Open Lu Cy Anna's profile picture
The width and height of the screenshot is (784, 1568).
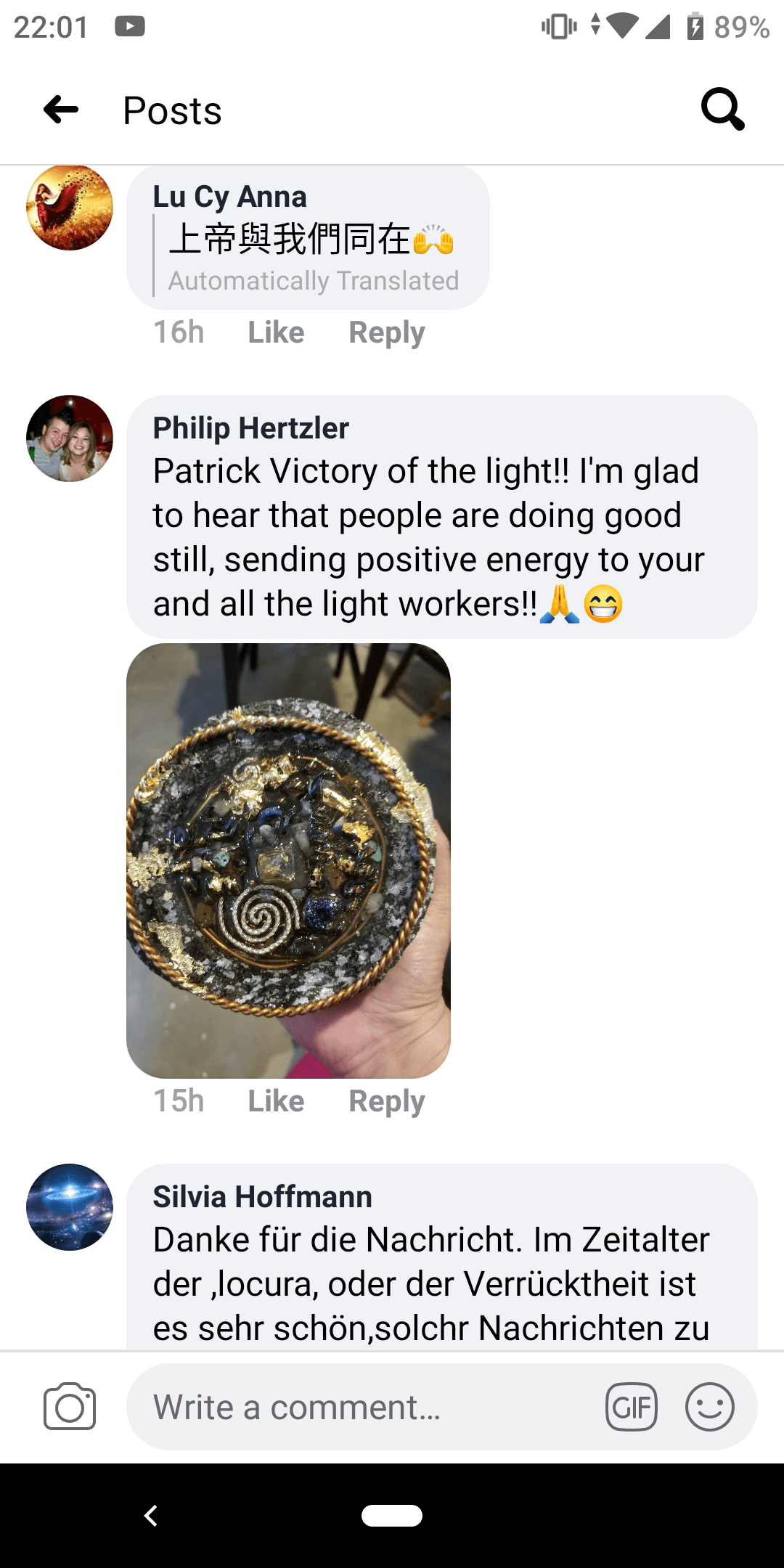point(70,208)
